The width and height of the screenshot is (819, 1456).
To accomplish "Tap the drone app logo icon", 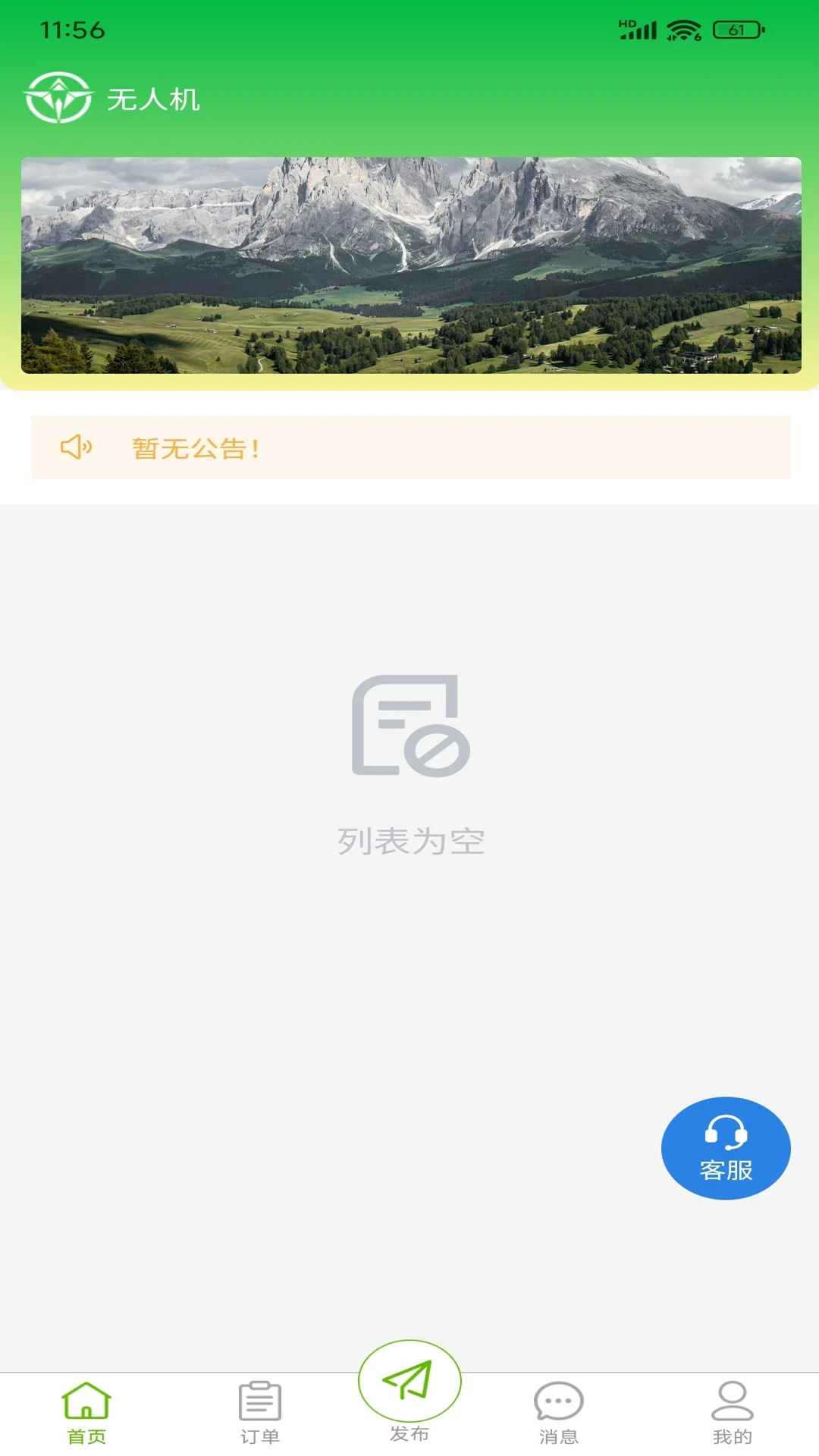I will (x=57, y=97).
